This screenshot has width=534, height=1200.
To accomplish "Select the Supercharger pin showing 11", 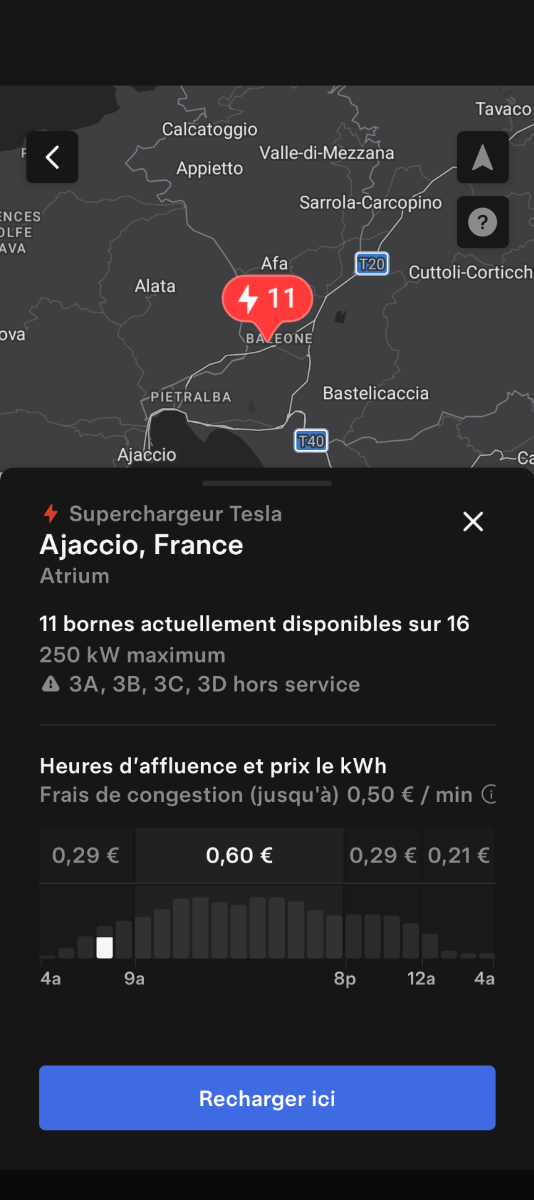I will pyautogui.click(x=267, y=304).
